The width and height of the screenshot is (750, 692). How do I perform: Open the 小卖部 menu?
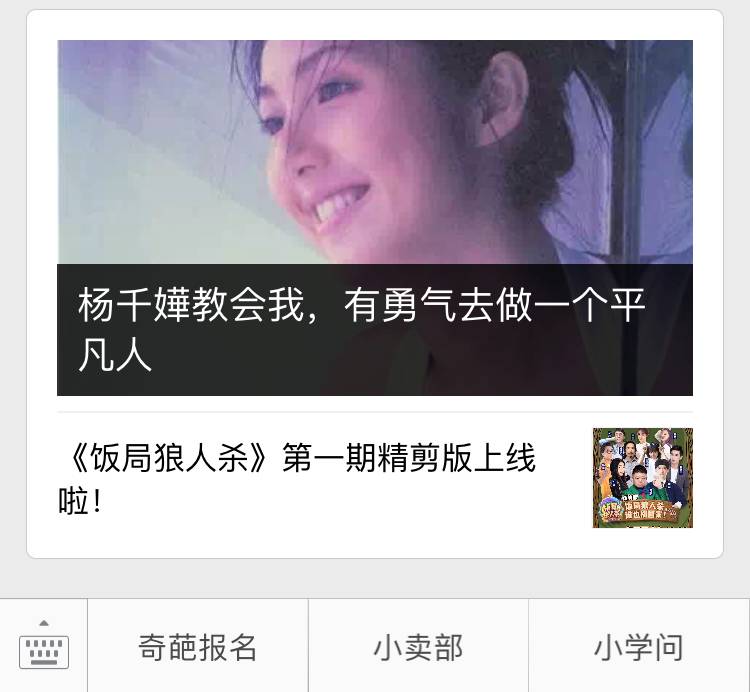[418, 647]
